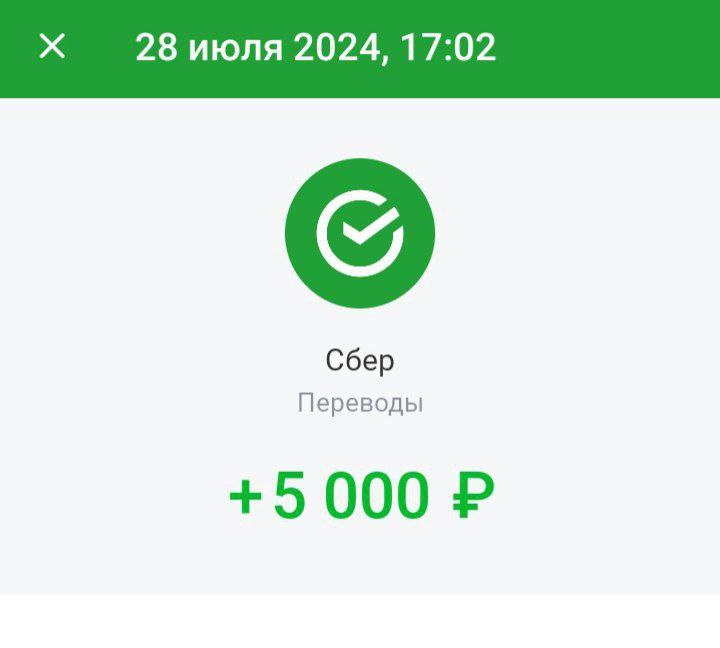Close the transaction details screen
The image size is (720, 648).
52,47
